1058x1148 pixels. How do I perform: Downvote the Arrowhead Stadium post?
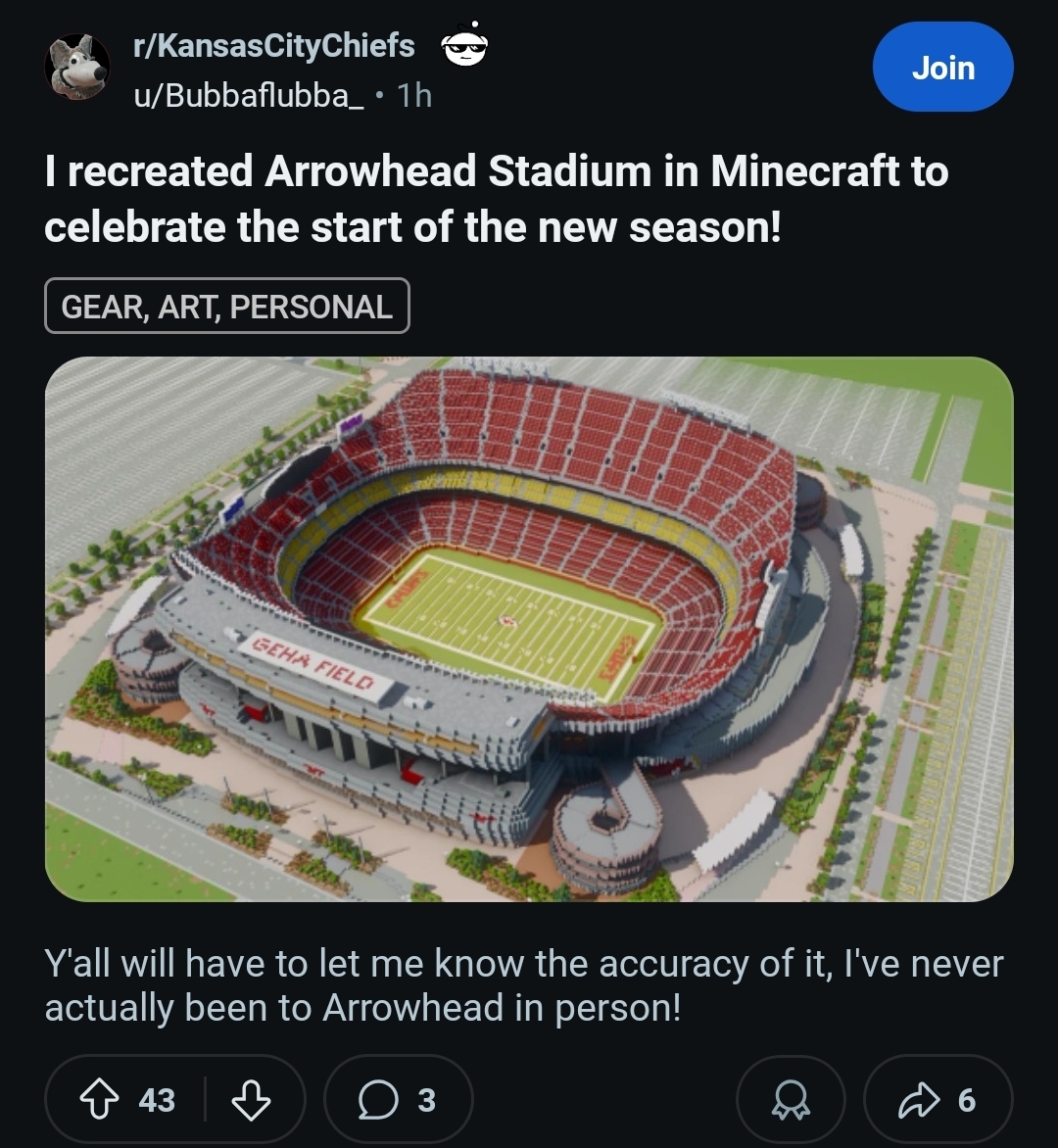pos(251,1100)
